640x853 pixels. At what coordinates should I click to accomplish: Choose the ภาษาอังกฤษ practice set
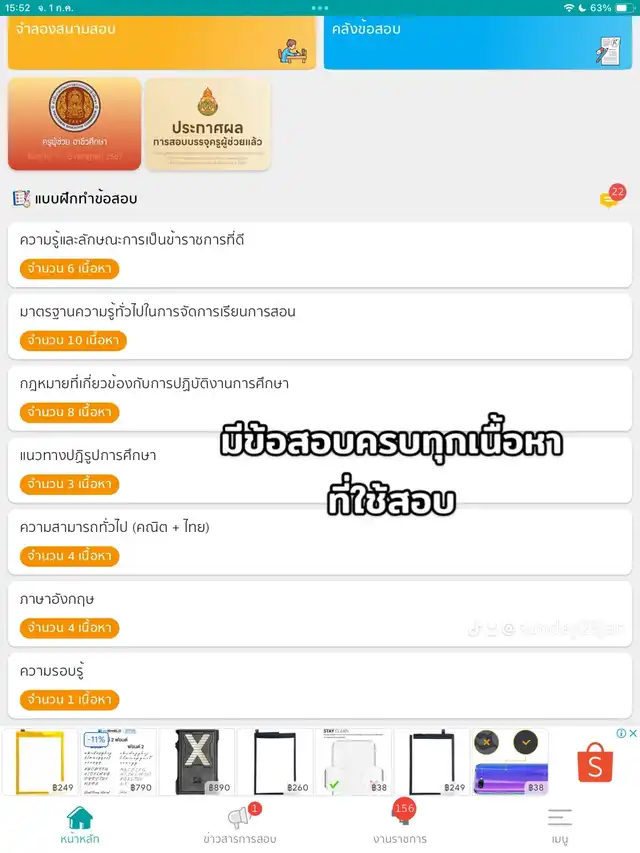tap(320, 614)
